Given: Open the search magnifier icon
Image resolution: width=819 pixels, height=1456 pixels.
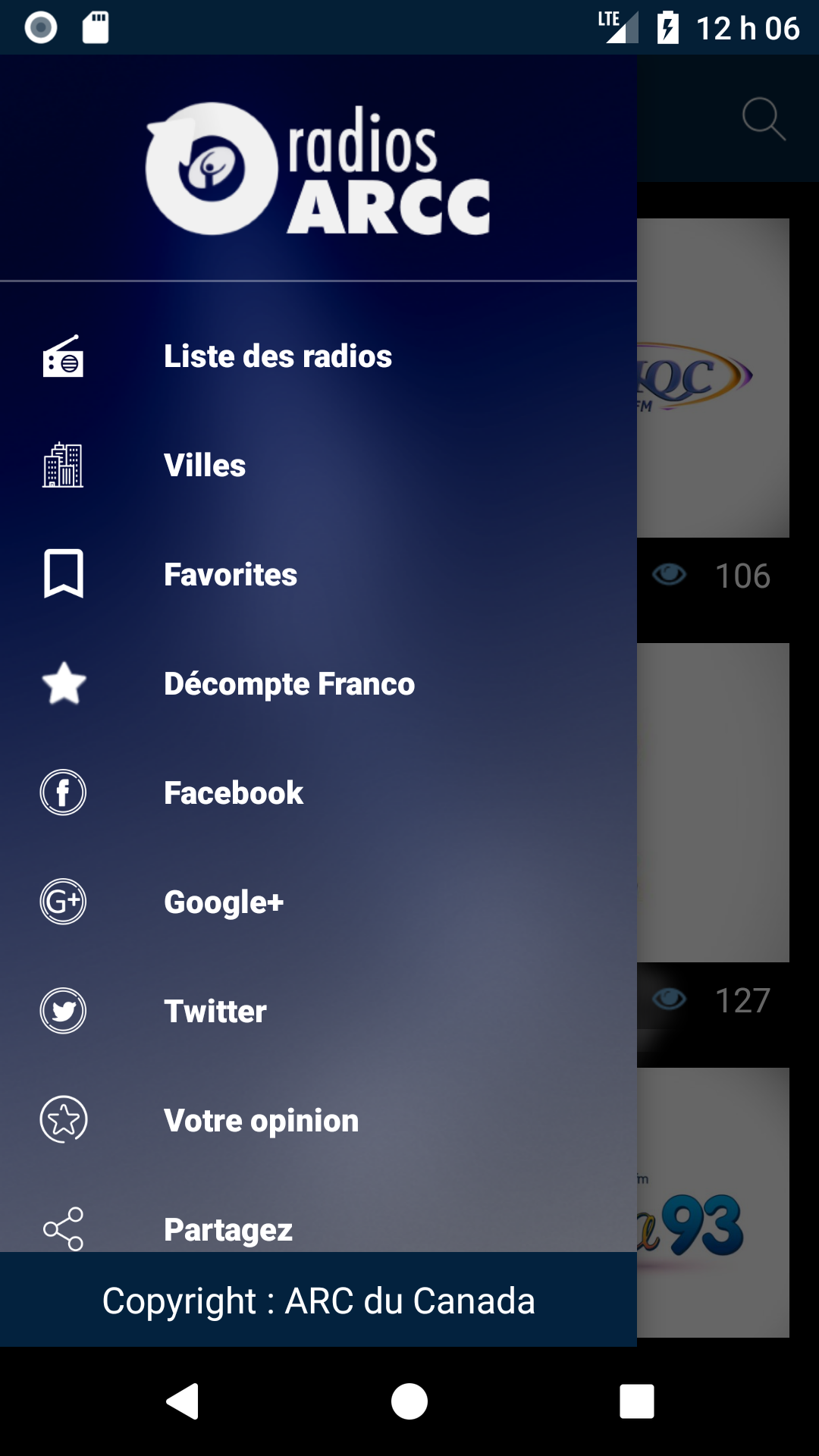Looking at the screenshot, I should coord(763,119).
